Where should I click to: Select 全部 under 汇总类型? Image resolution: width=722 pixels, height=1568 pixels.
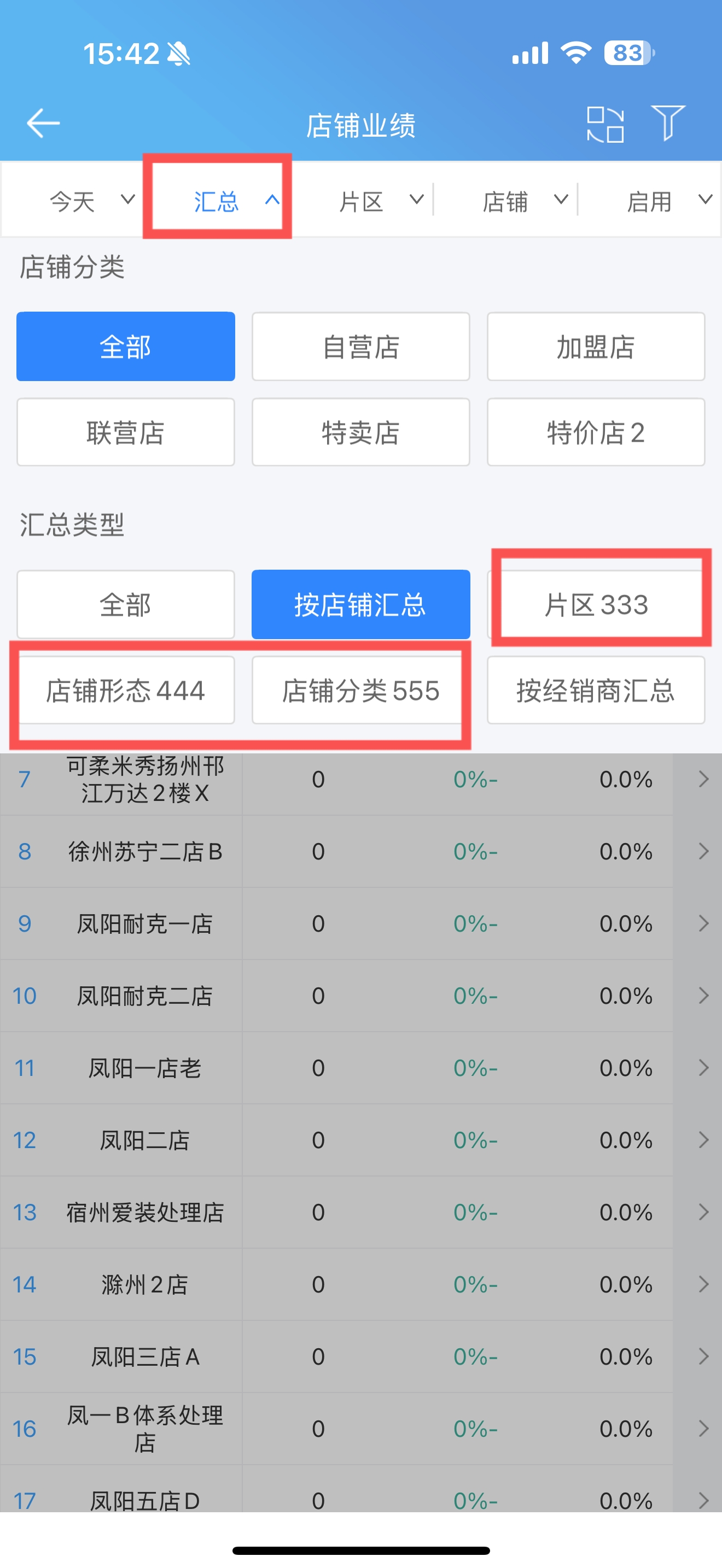(125, 605)
